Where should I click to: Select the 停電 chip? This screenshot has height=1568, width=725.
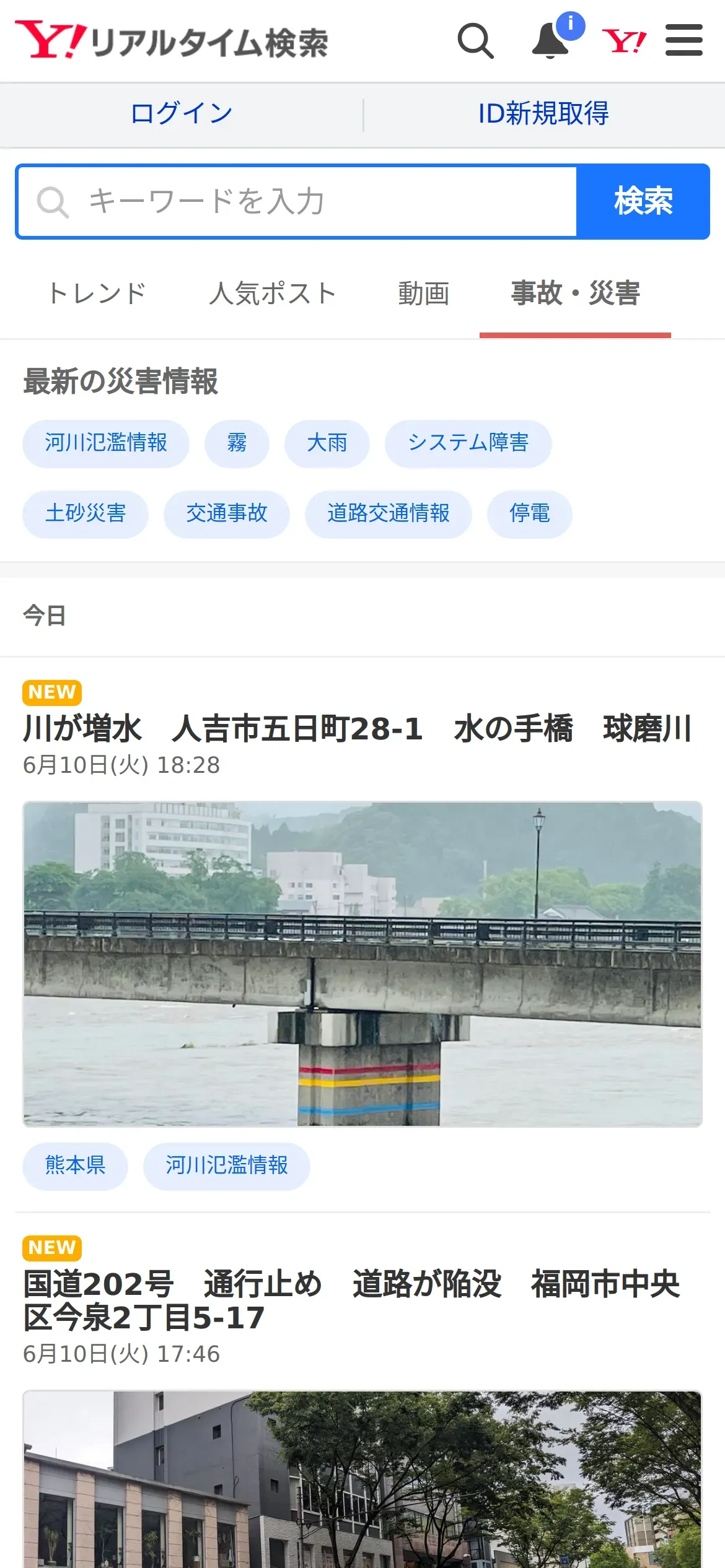tap(529, 514)
